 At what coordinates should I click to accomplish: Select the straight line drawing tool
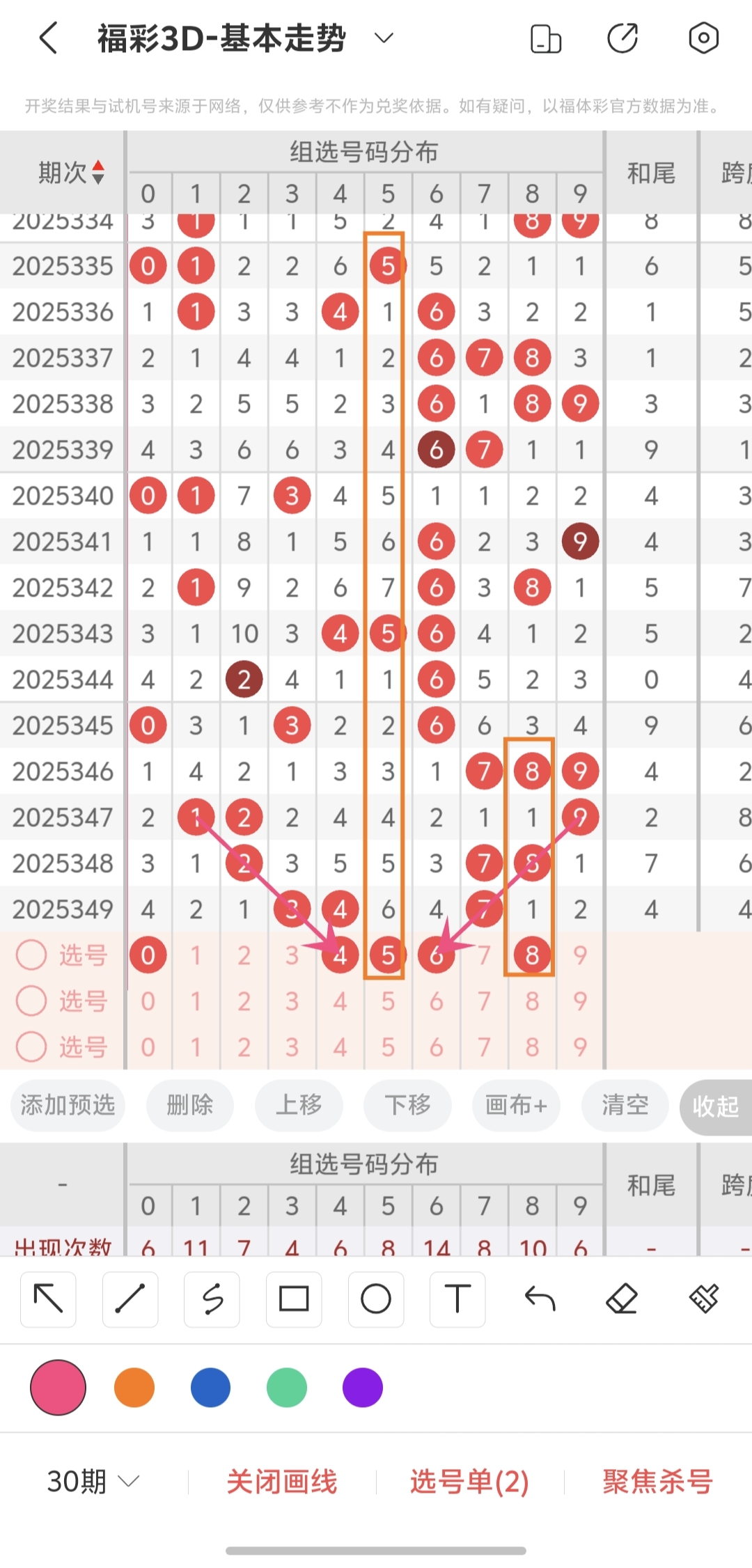pyautogui.click(x=130, y=1299)
